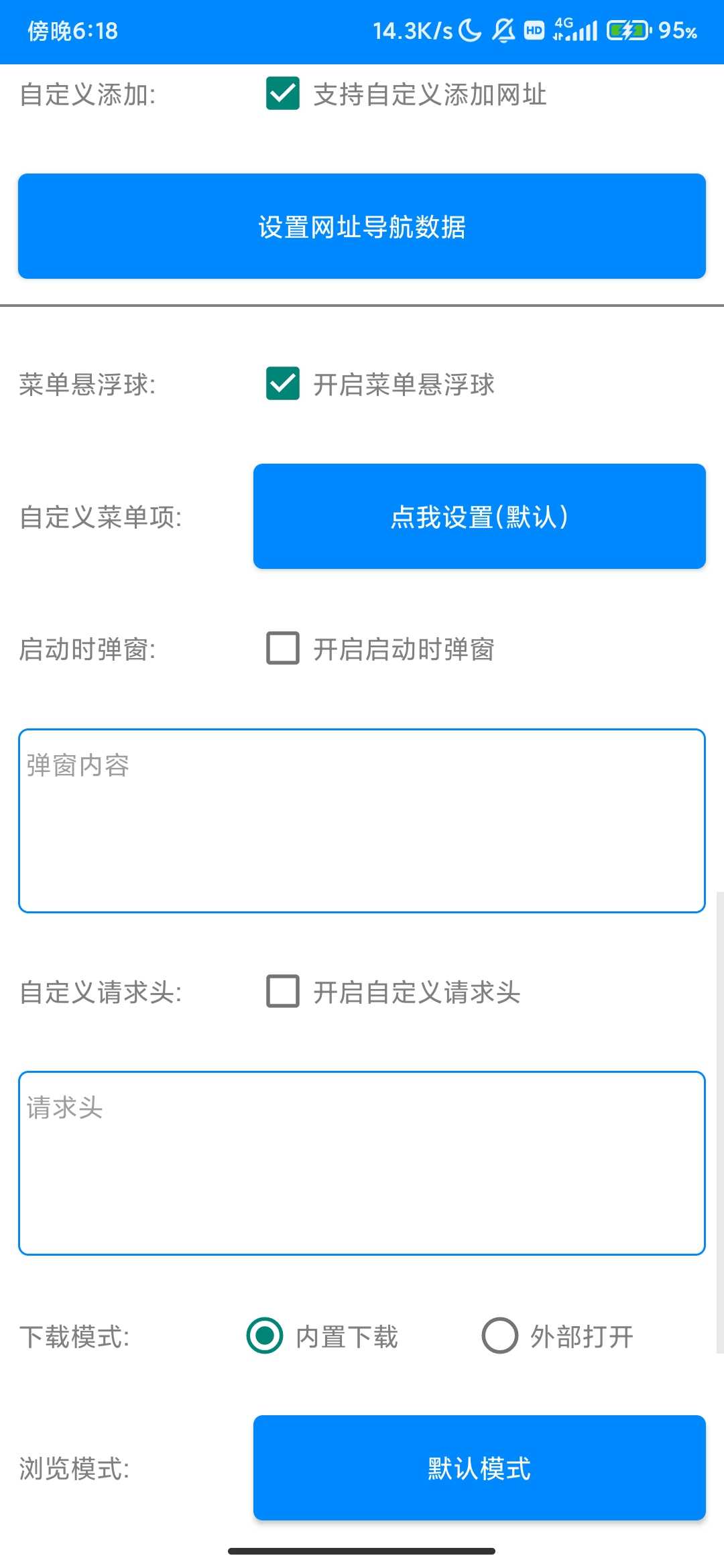
Task: Tap the 设置网址导航数据 button
Action: tap(362, 226)
